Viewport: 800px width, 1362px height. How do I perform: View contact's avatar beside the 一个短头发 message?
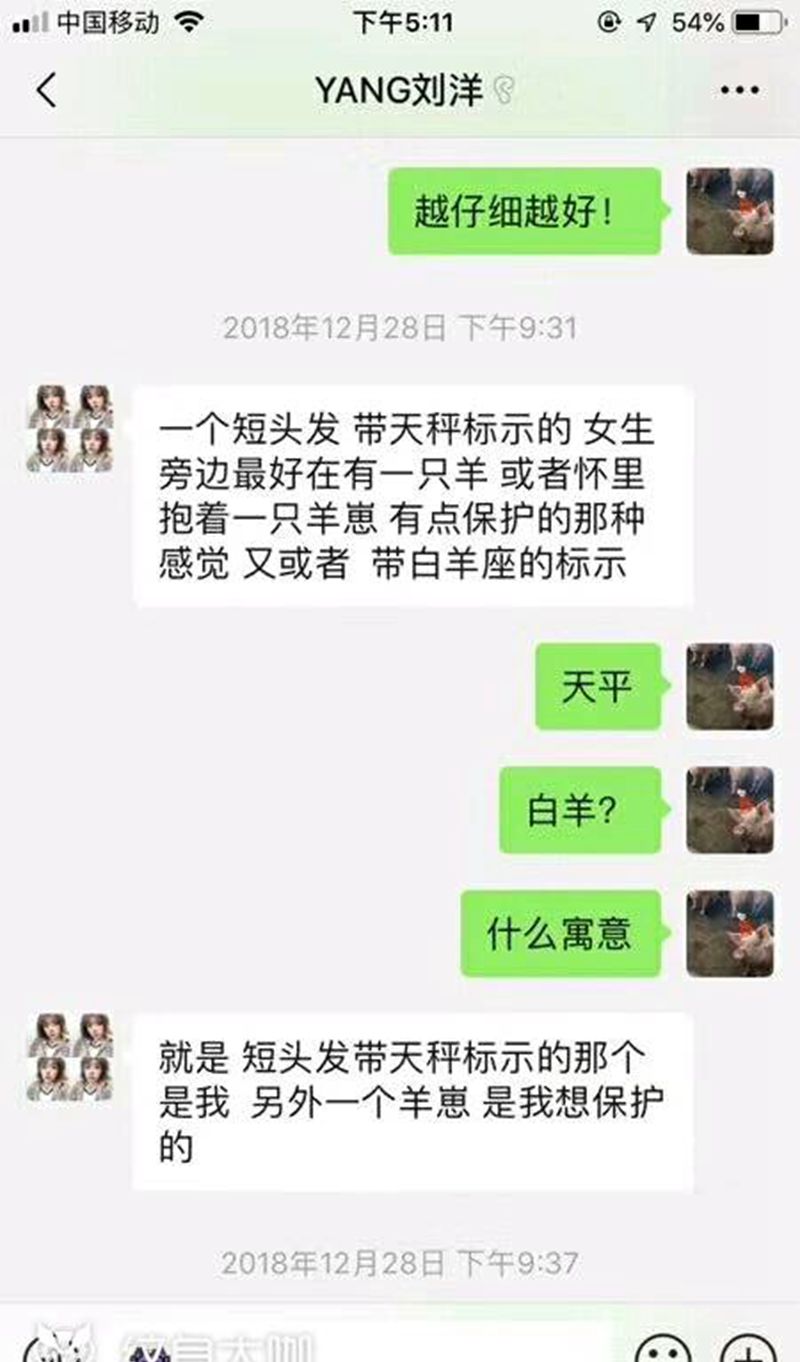click(x=70, y=428)
